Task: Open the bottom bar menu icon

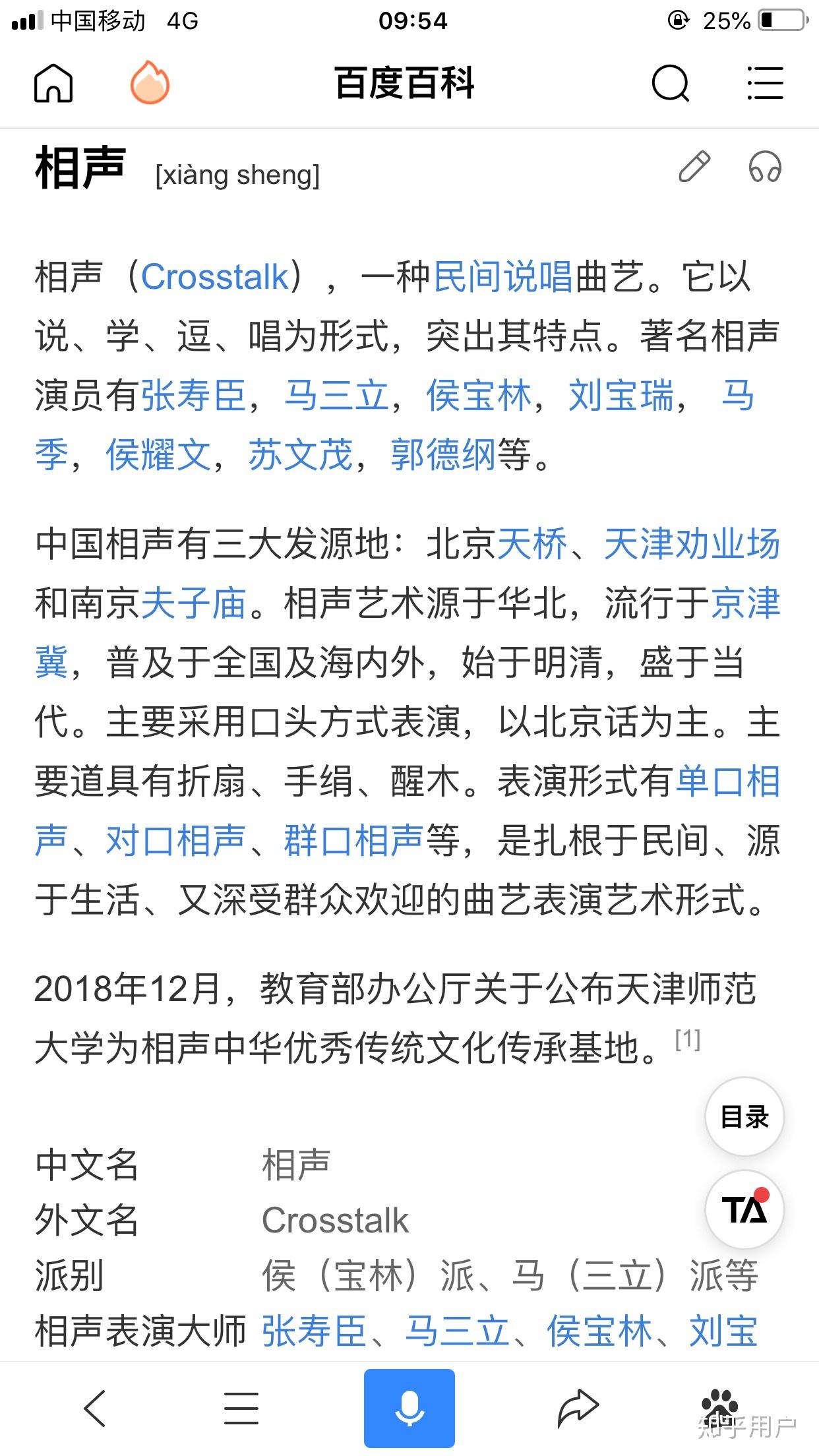Action: [x=241, y=1409]
